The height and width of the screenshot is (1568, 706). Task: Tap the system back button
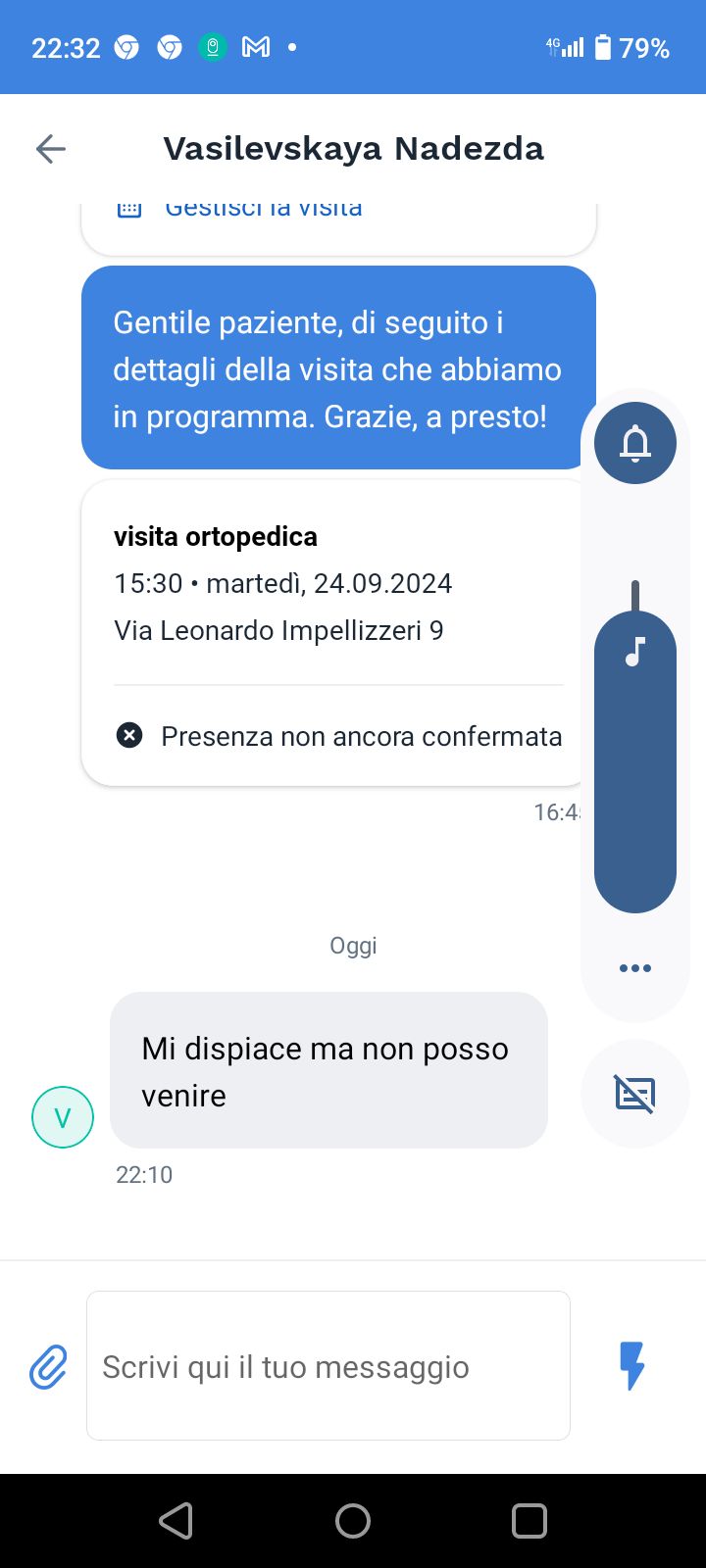pyautogui.click(x=176, y=1521)
